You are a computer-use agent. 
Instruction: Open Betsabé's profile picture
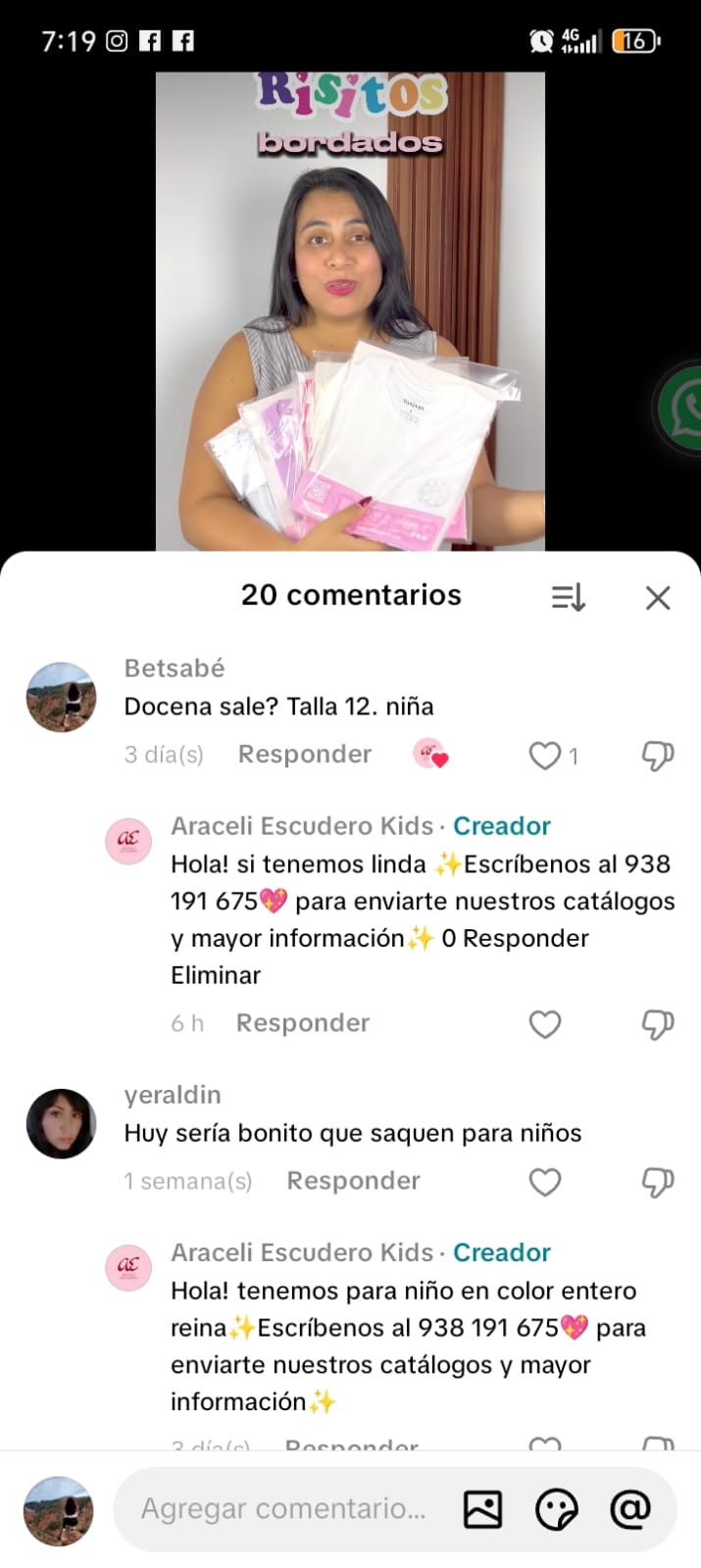[61, 697]
